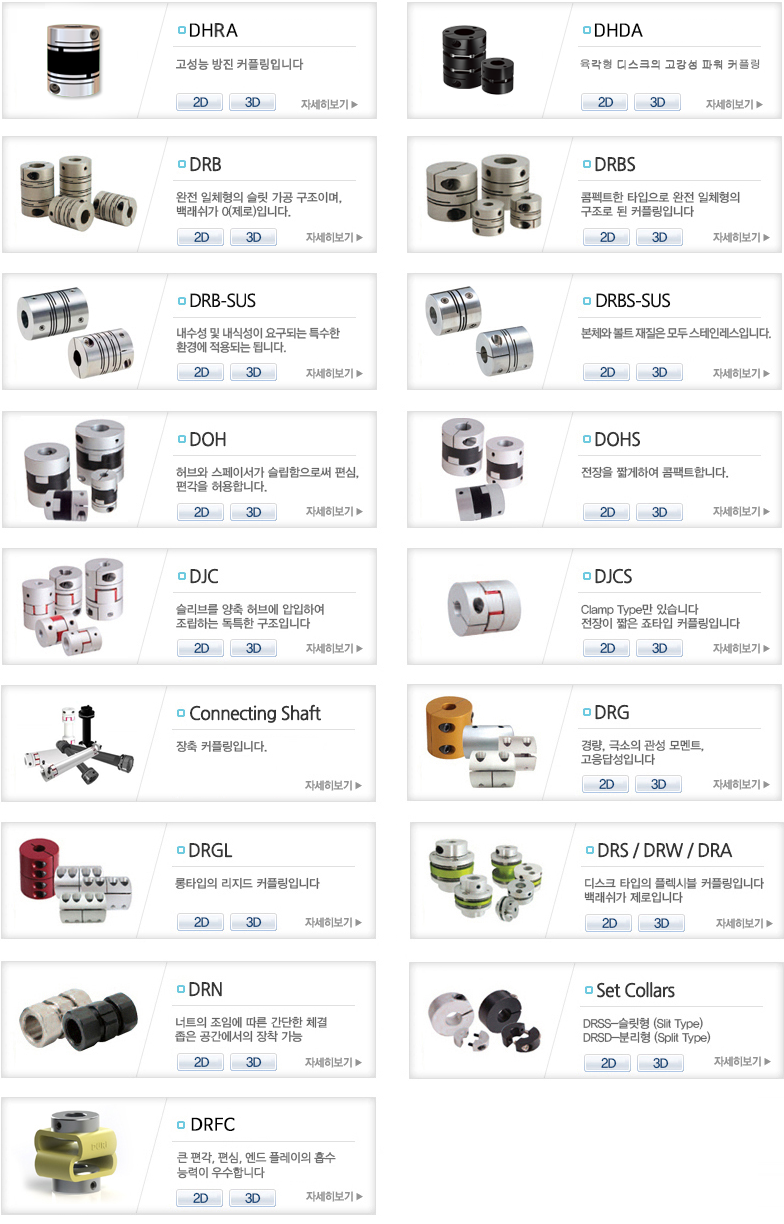Open 2D drawing for DHRA coupling
Image resolution: width=784 pixels, height=1224 pixels.
click(x=200, y=103)
